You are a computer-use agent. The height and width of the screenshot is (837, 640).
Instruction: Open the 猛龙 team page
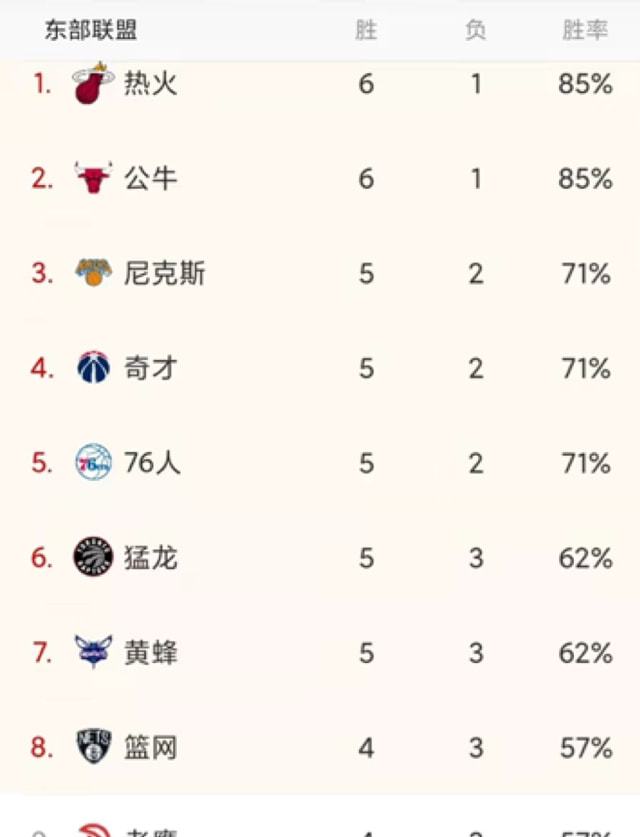point(150,558)
